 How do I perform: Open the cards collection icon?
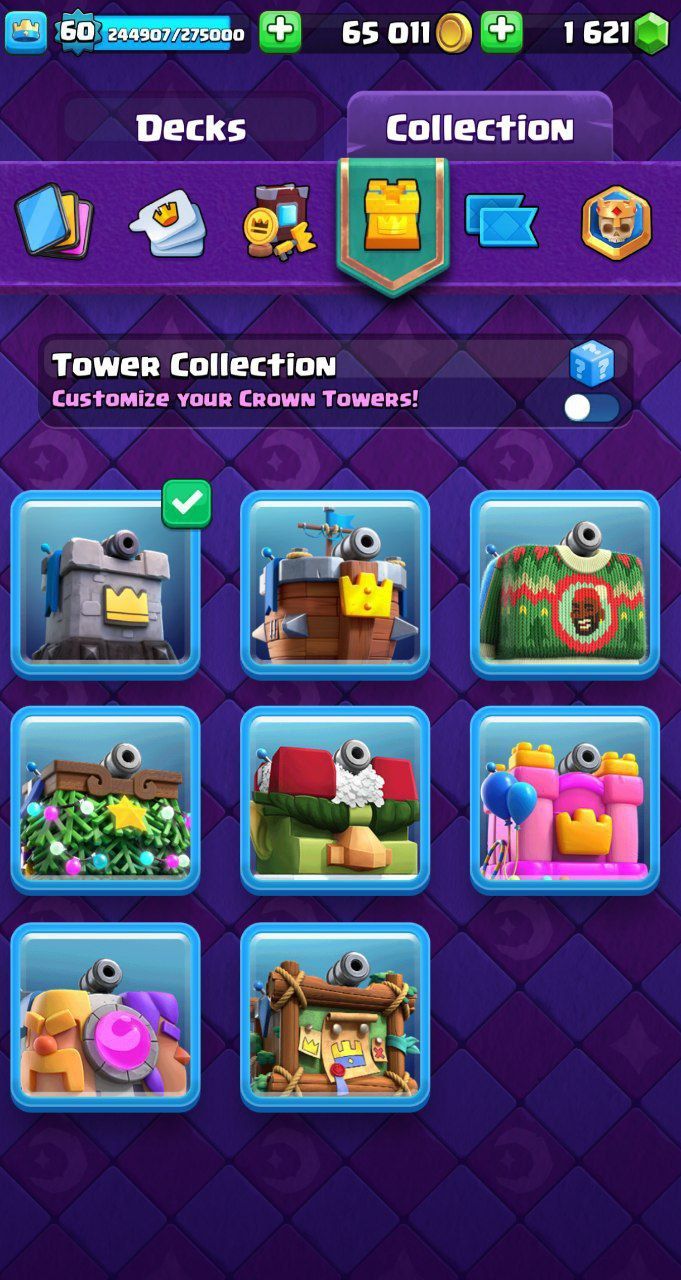53,222
